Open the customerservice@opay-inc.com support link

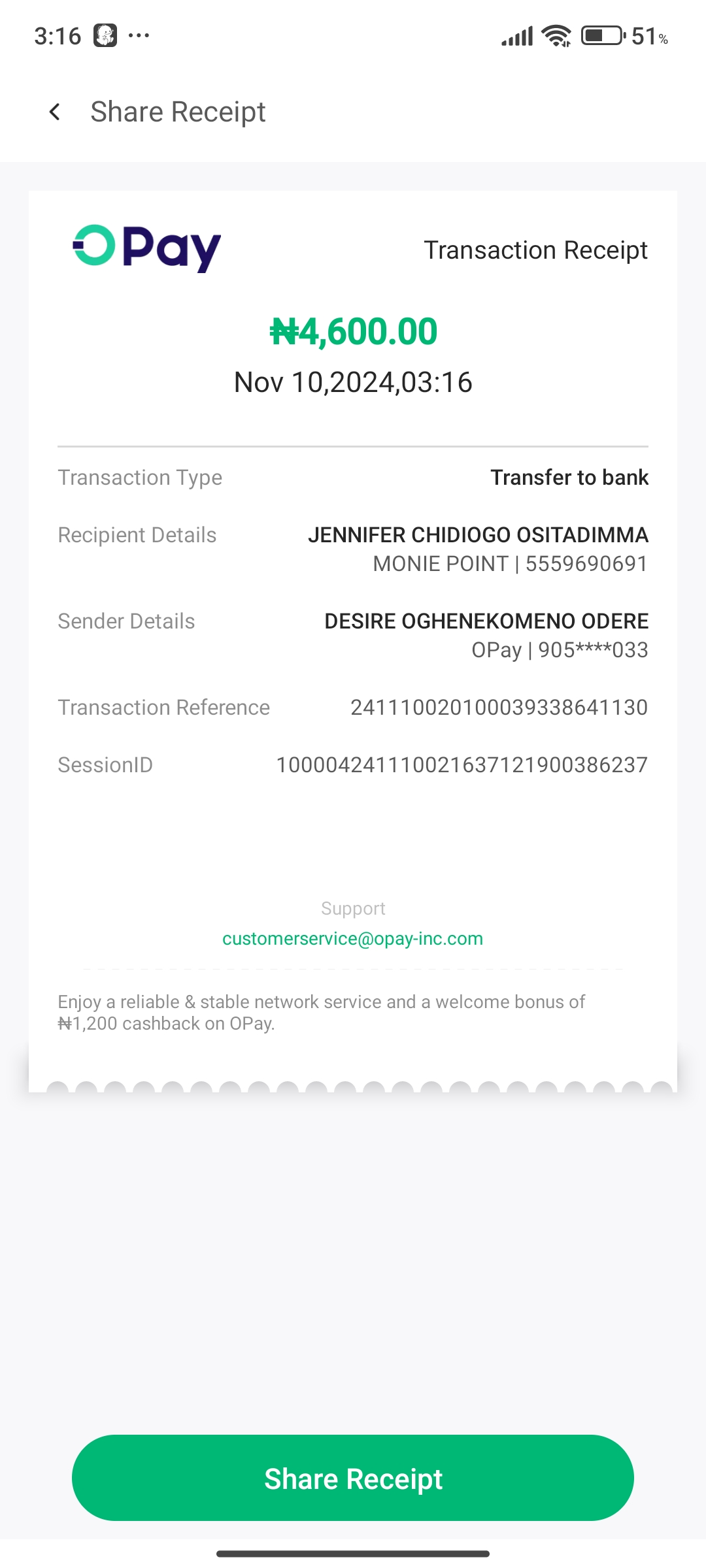353,939
